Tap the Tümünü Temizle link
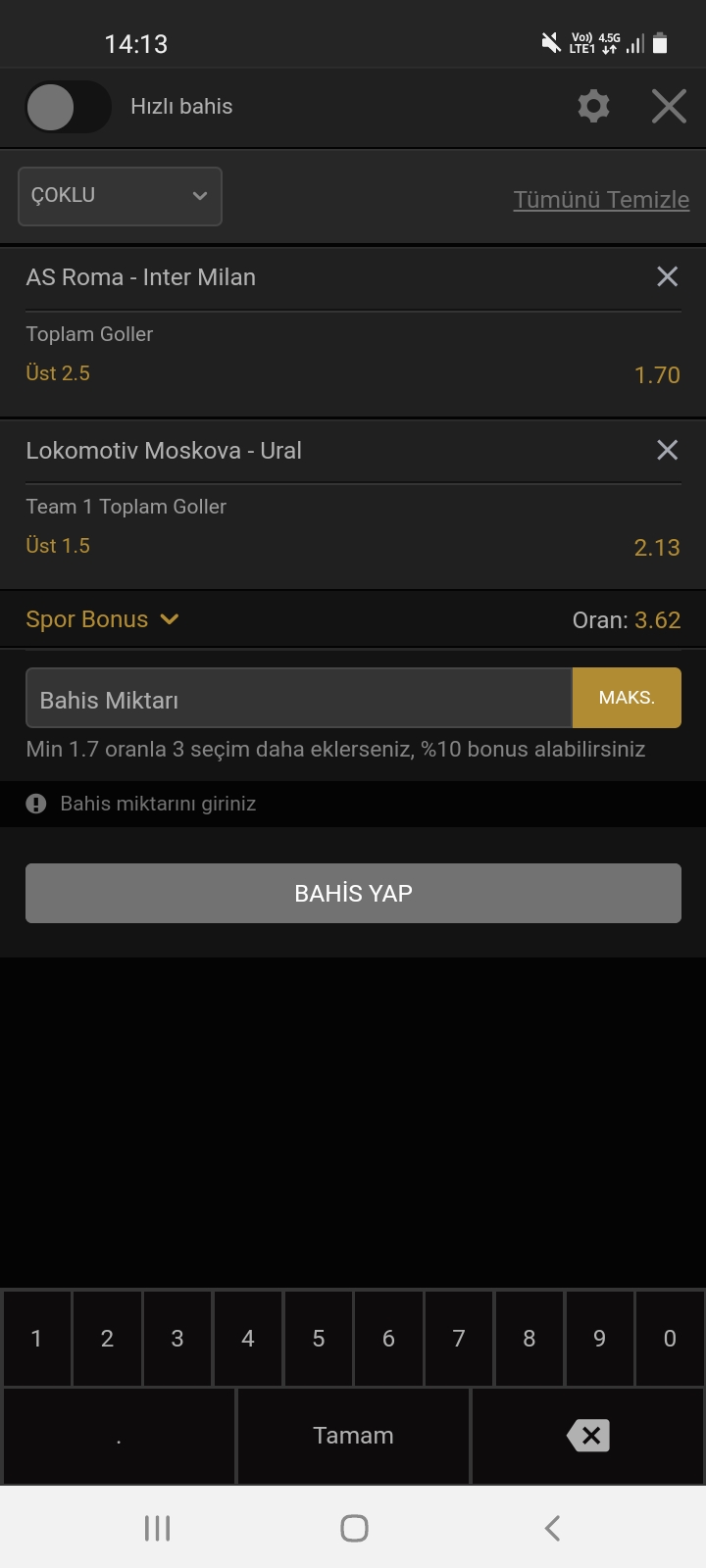This screenshot has width=706, height=1568. [x=601, y=200]
